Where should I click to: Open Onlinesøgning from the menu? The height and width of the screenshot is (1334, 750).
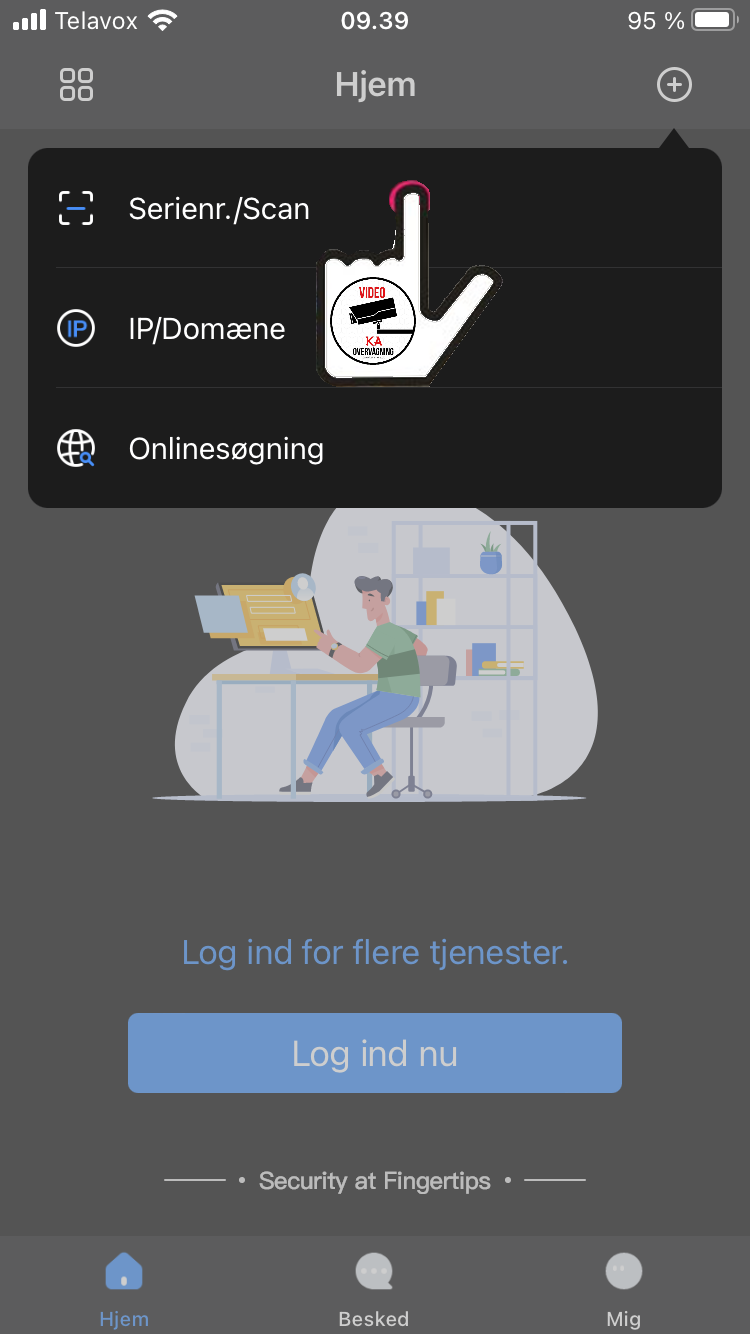point(375,448)
